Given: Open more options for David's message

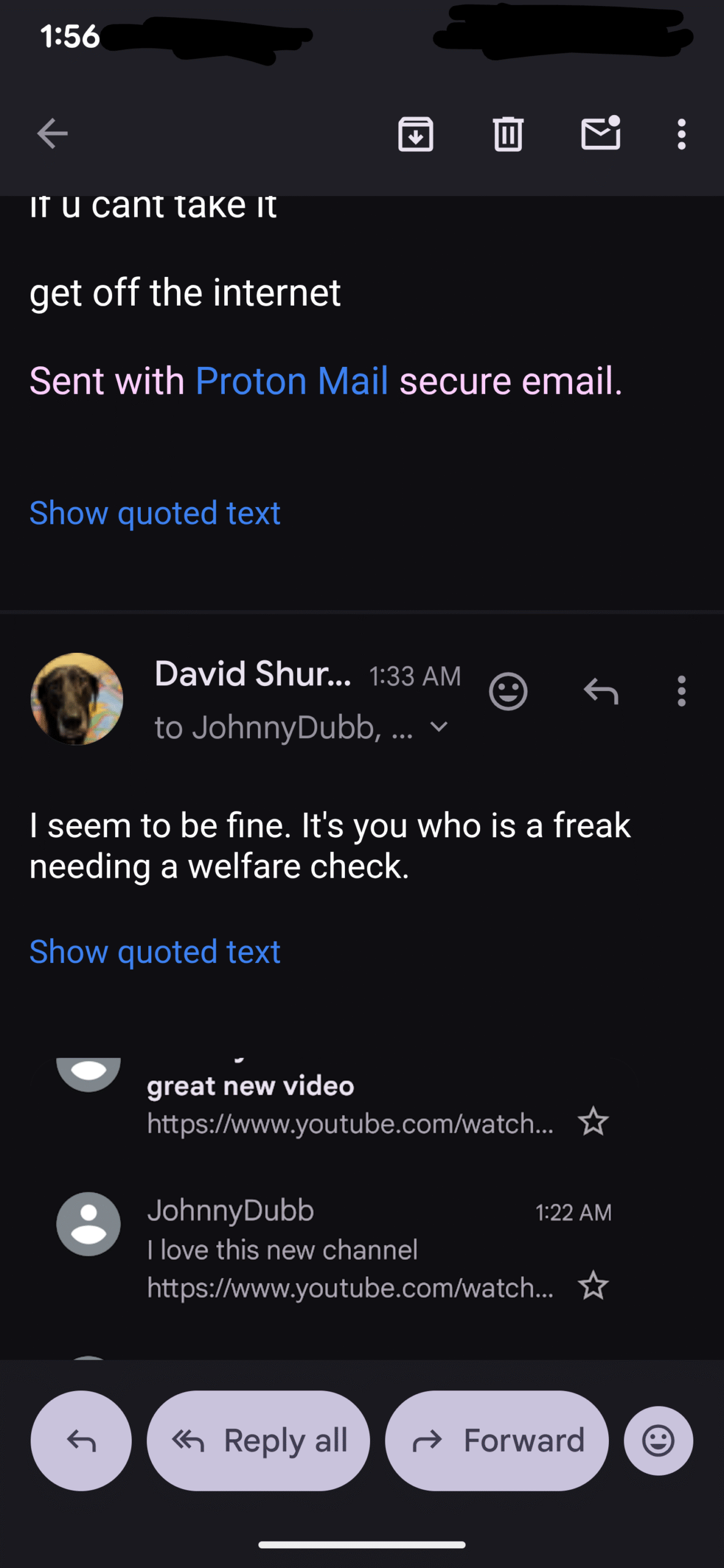Looking at the screenshot, I should [x=681, y=692].
